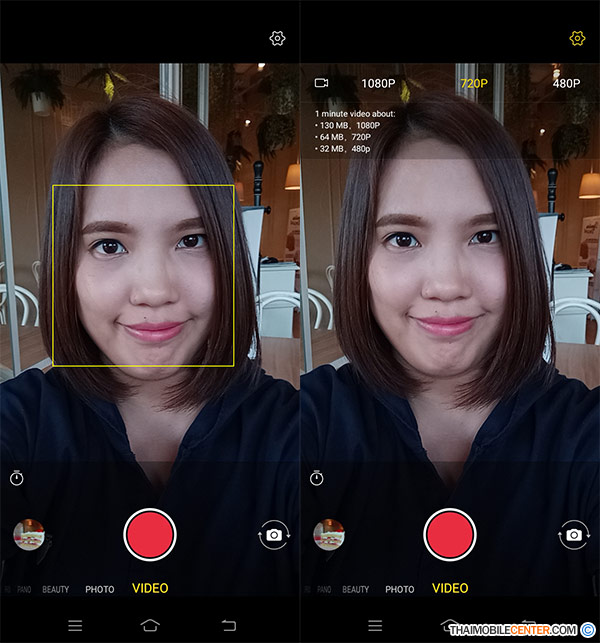Open the gallery thumbnail on the face-detection screen
The image size is (600, 643).
tap(29, 534)
